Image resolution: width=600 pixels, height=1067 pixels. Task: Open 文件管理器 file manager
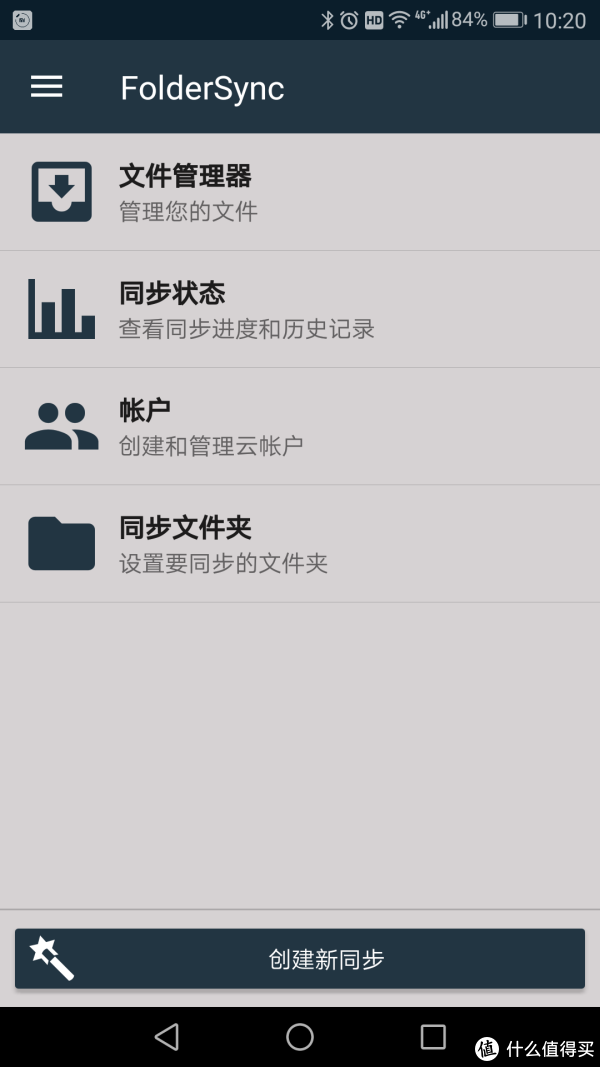click(x=300, y=192)
